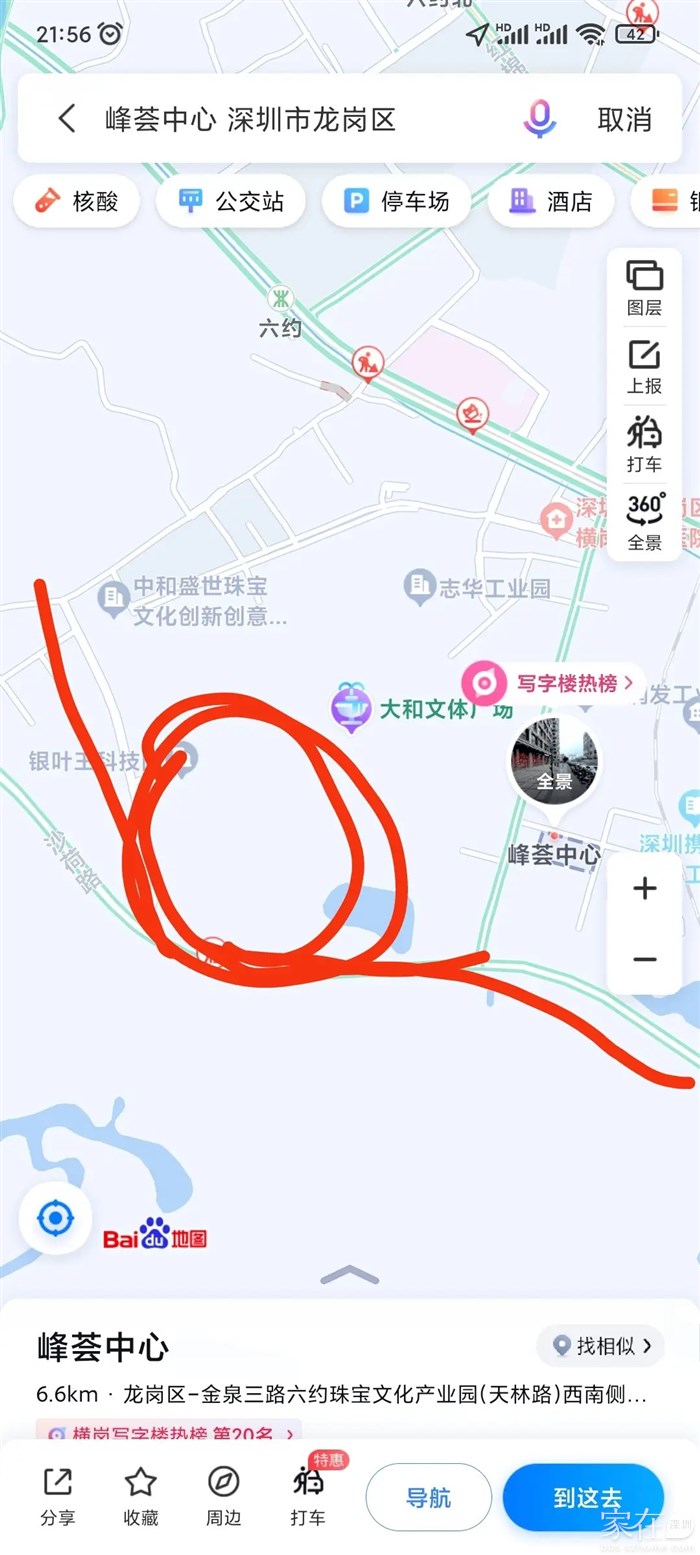The height and width of the screenshot is (1555, 700).
Task: Zoom in on the map
Action: [x=645, y=888]
